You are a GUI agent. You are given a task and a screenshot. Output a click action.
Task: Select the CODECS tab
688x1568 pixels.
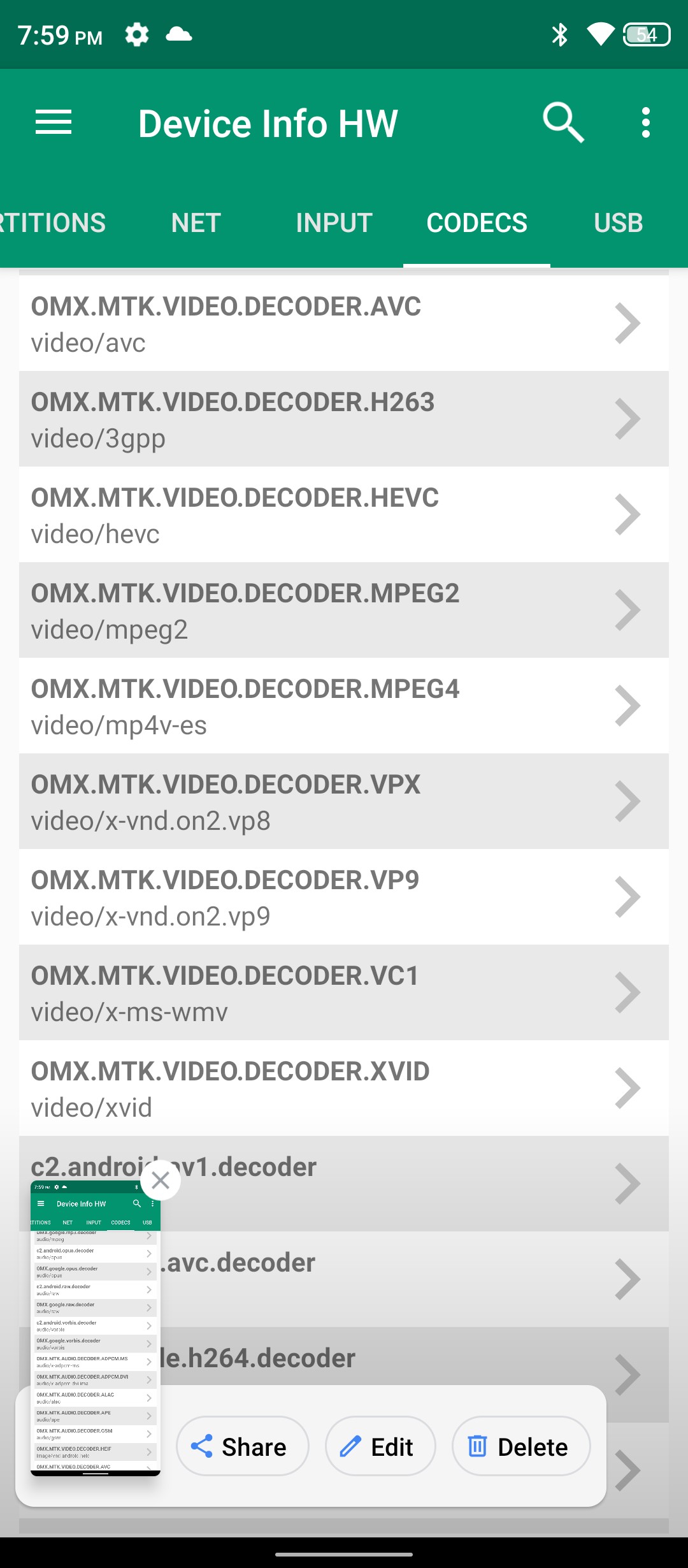[477, 223]
